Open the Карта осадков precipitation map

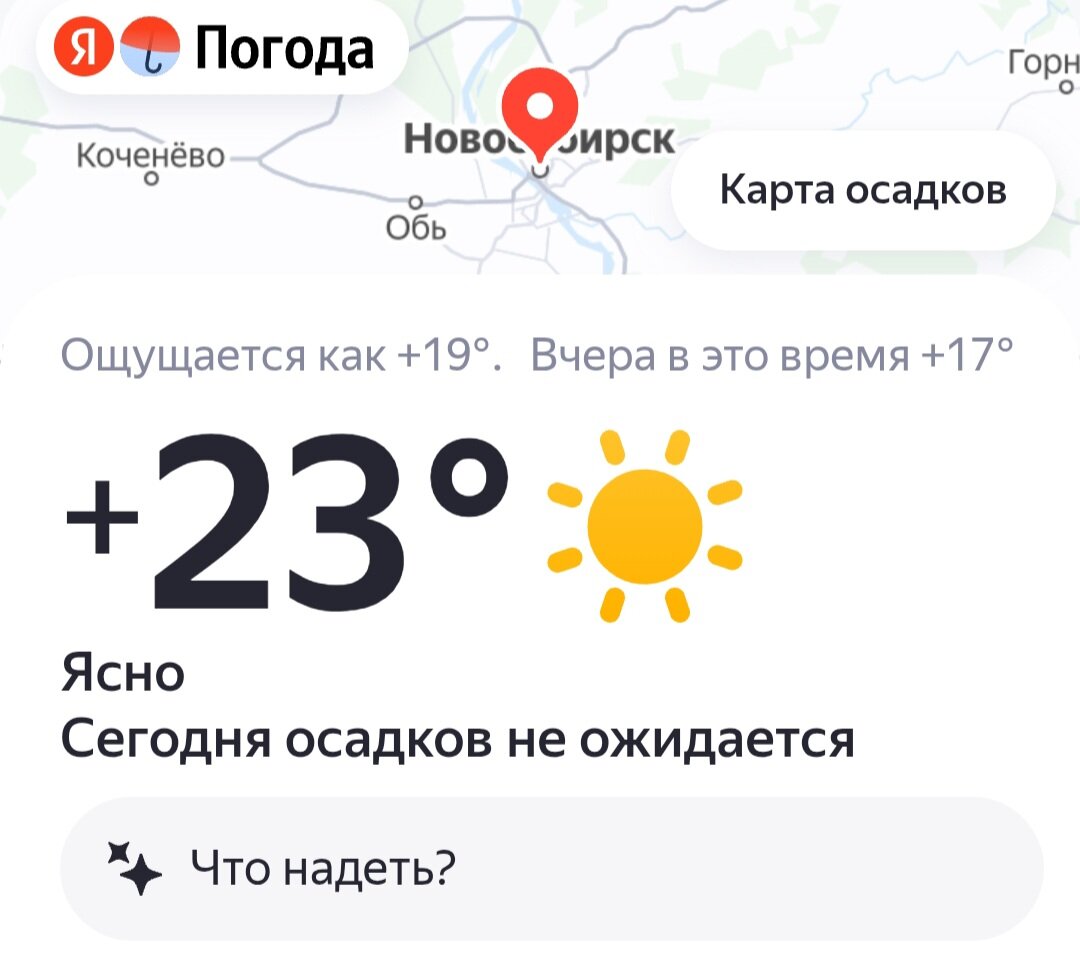click(863, 190)
